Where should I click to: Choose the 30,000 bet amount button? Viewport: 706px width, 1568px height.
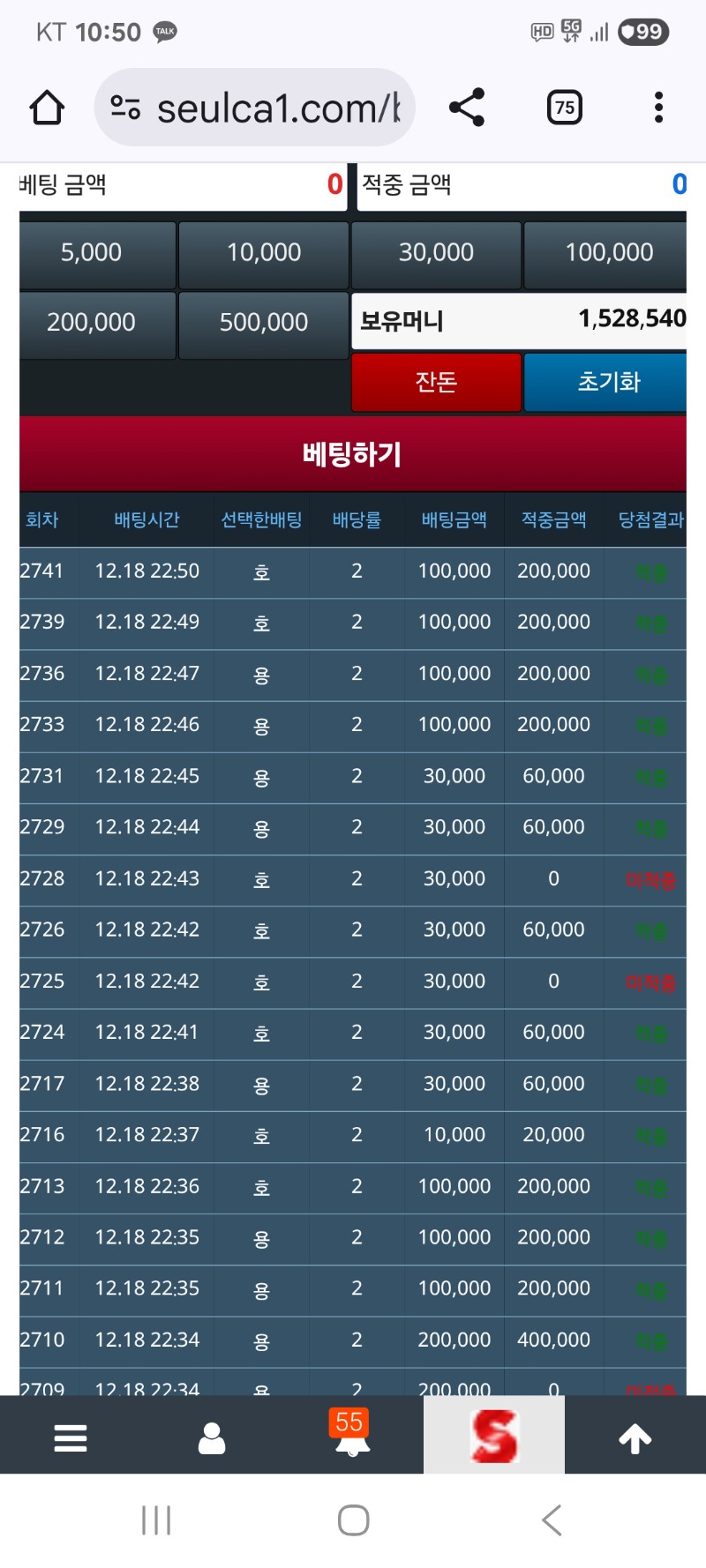[x=436, y=253]
